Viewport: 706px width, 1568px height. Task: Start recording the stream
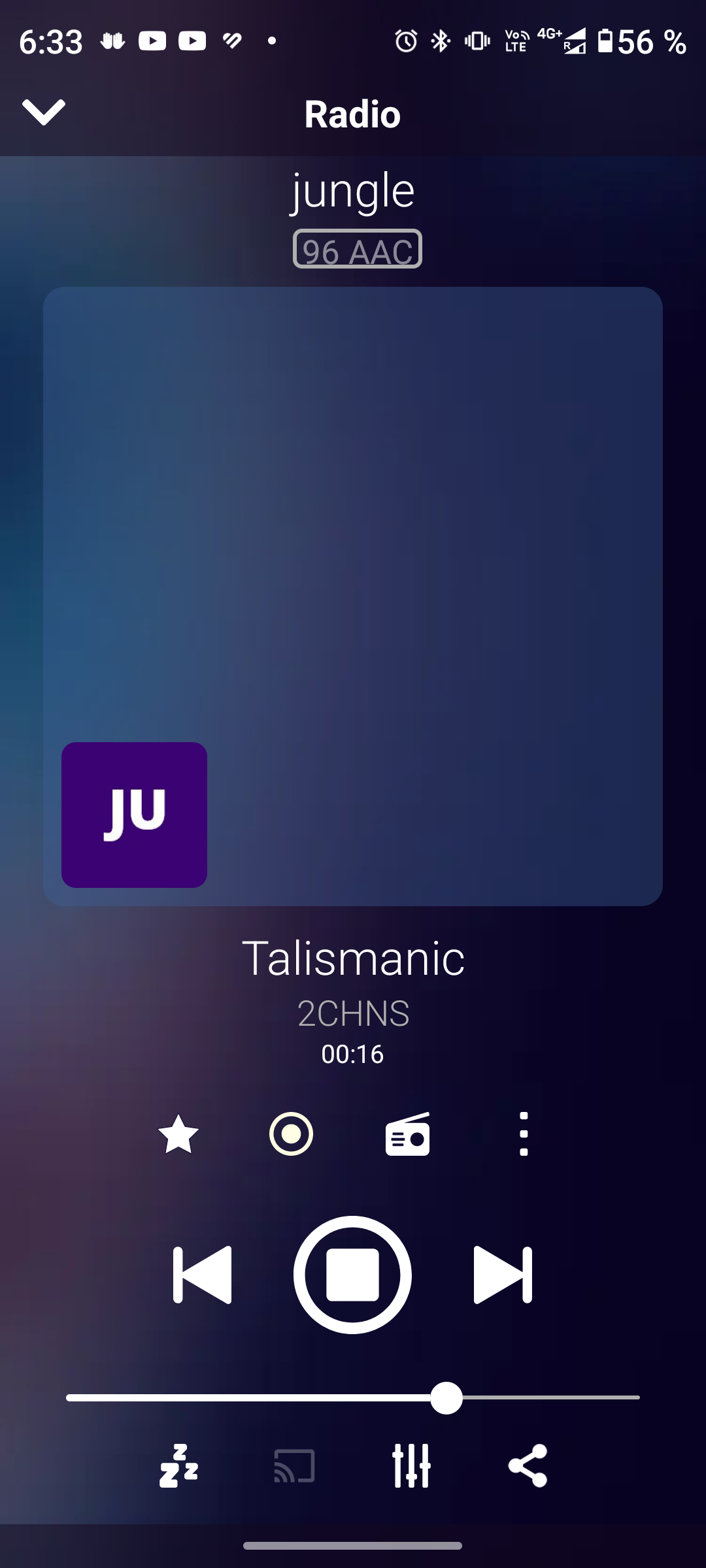tap(292, 1135)
